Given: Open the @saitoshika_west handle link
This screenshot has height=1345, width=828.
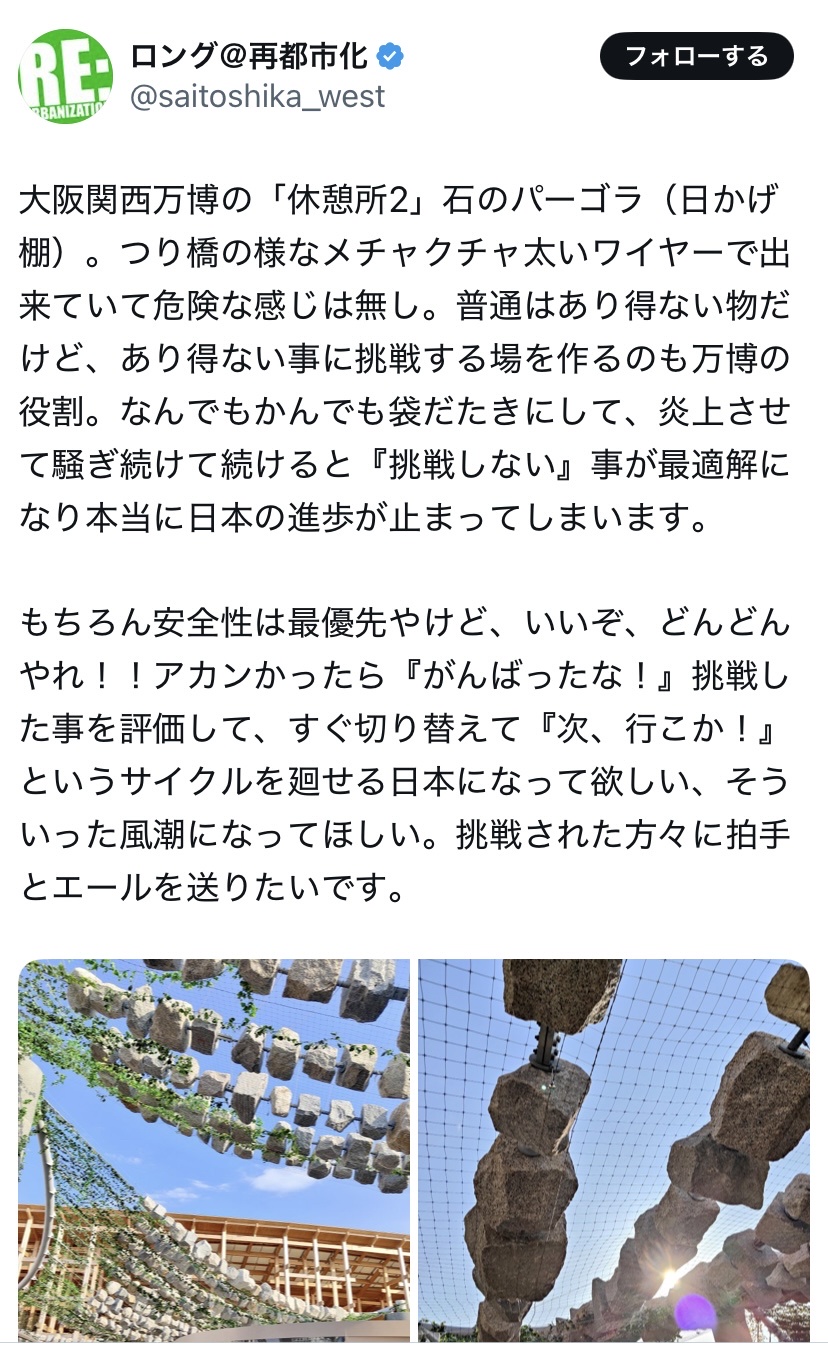Looking at the screenshot, I should [257, 97].
